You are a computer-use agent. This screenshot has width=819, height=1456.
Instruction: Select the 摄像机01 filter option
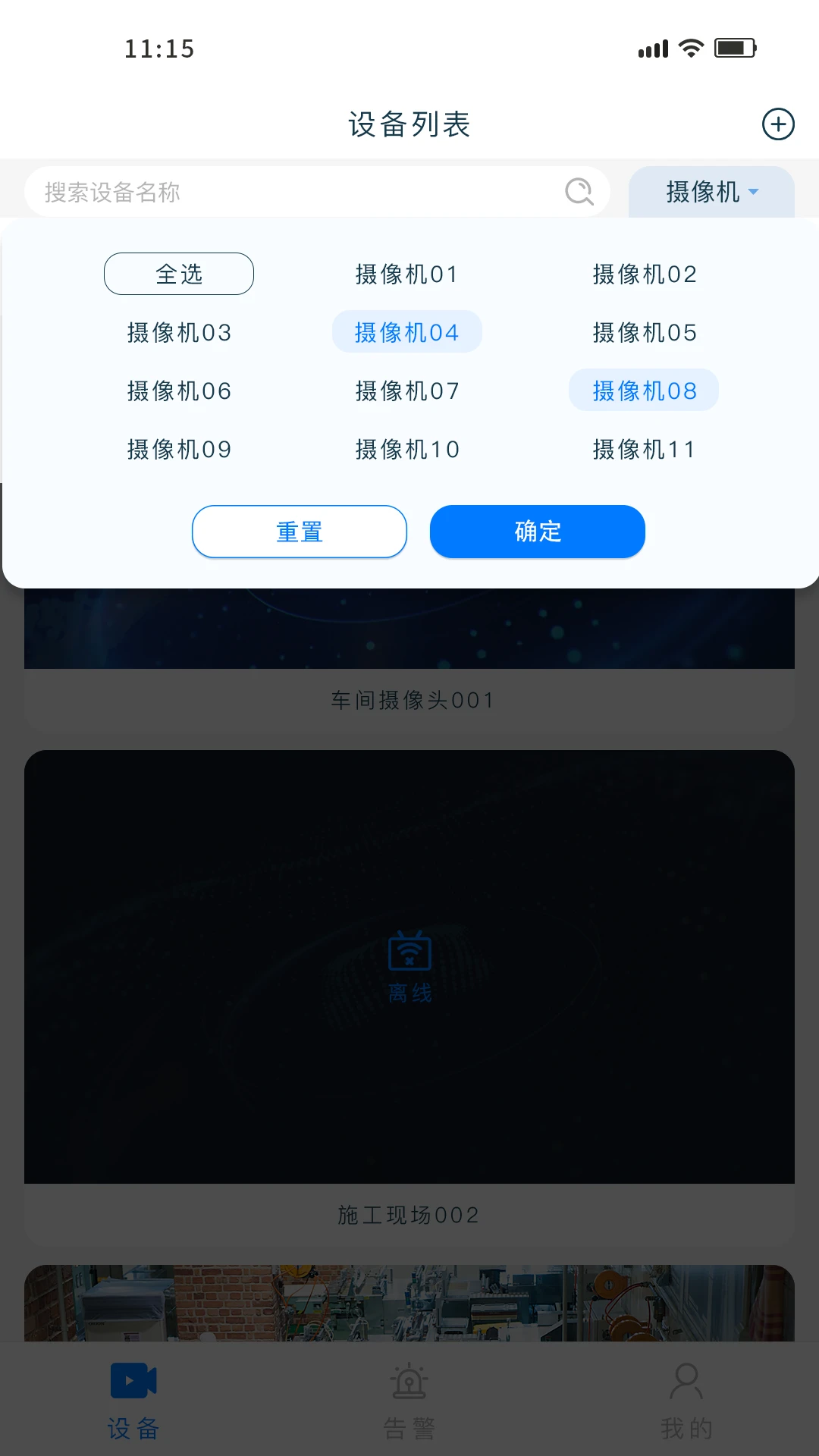pos(406,274)
